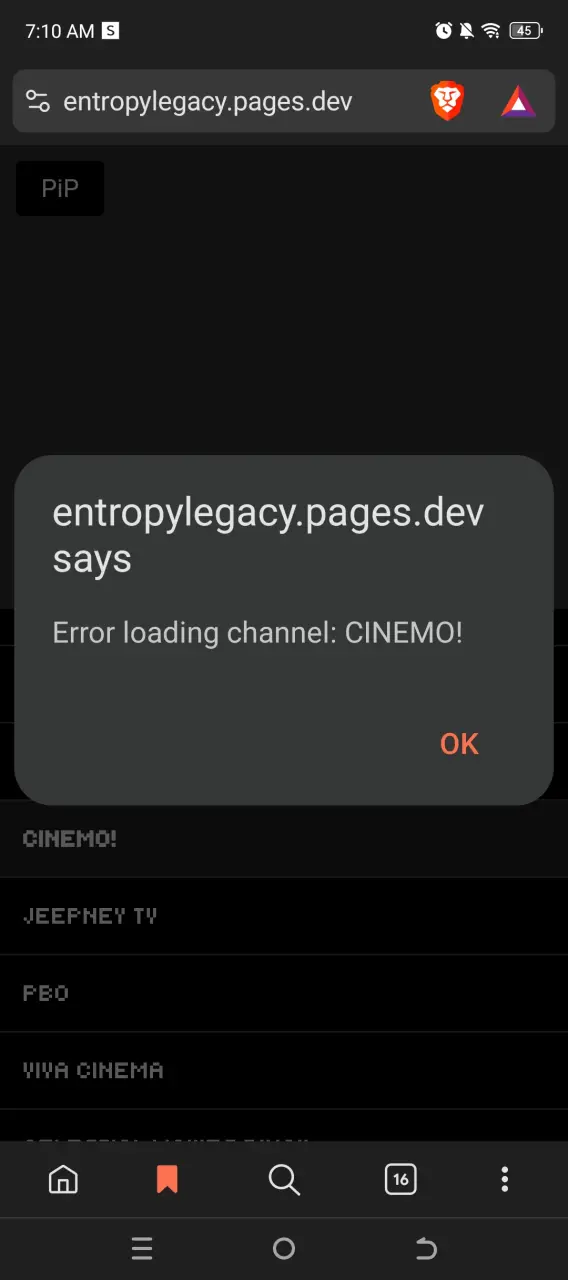Open the bookmarks icon in bottom toolbar
568x1280 pixels.
(167, 1180)
